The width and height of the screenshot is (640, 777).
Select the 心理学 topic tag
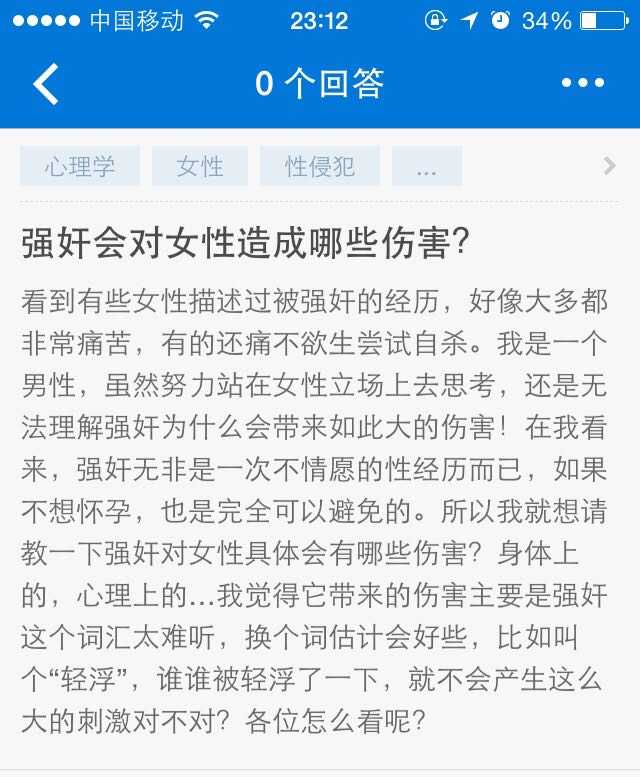coord(80,167)
